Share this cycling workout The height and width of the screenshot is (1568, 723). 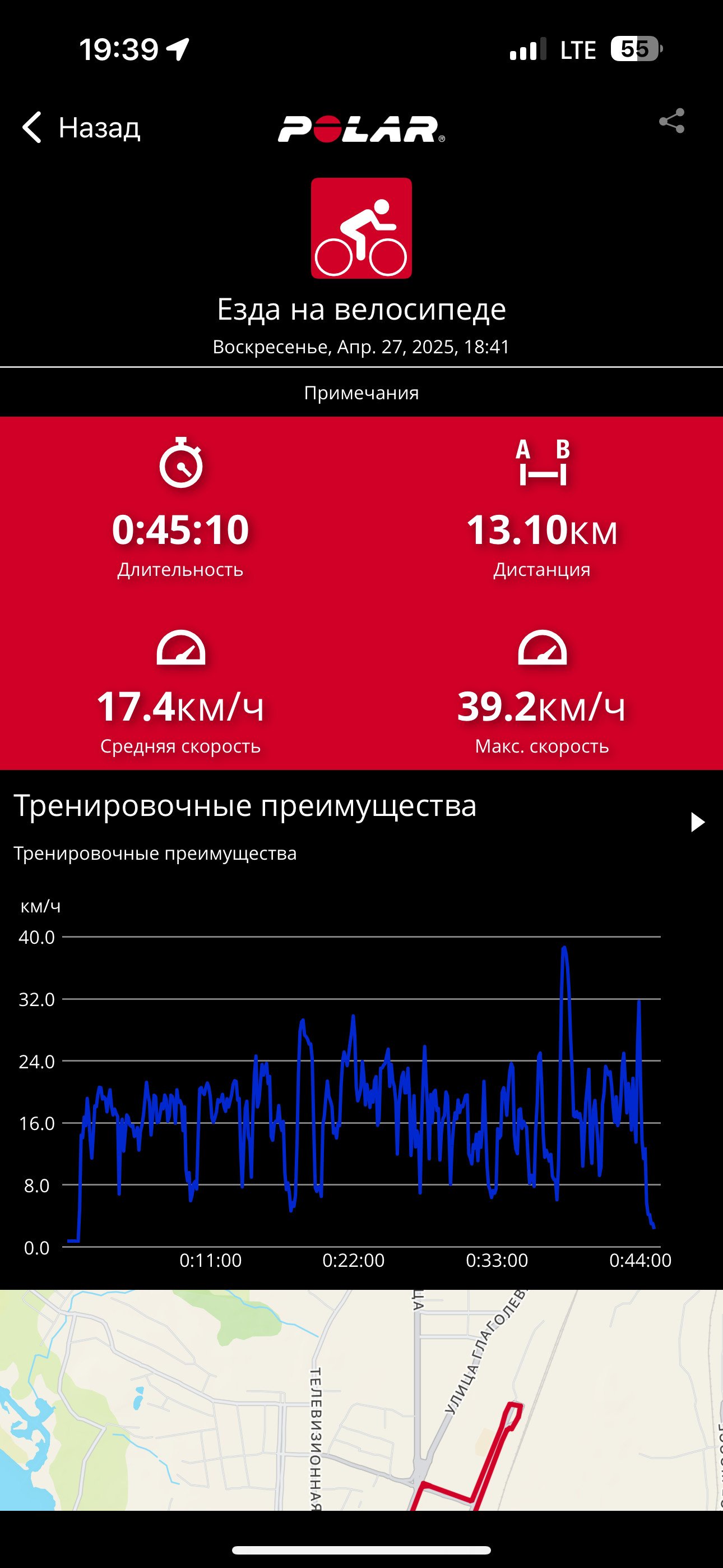click(672, 121)
